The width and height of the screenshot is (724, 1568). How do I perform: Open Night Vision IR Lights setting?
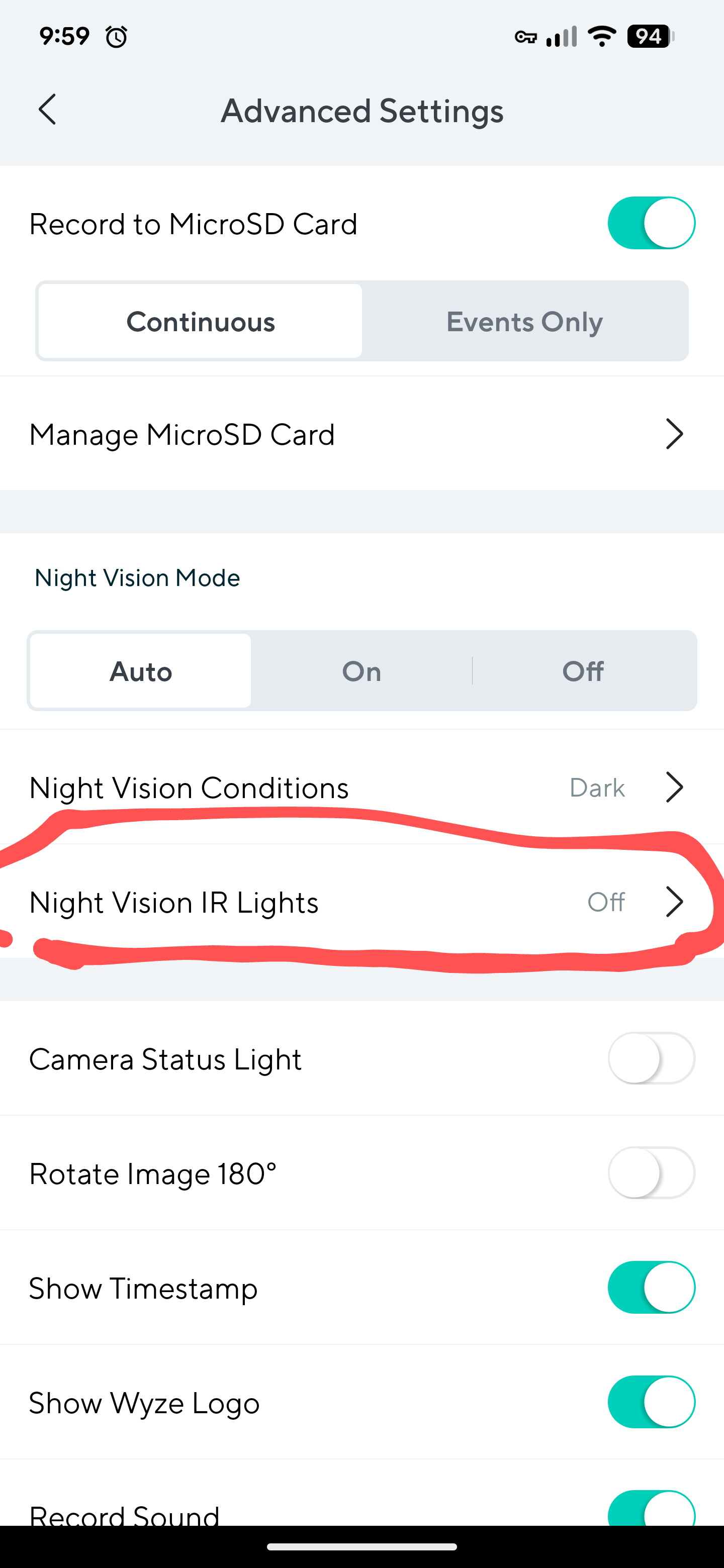pyautogui.click(x=361, y=902)
